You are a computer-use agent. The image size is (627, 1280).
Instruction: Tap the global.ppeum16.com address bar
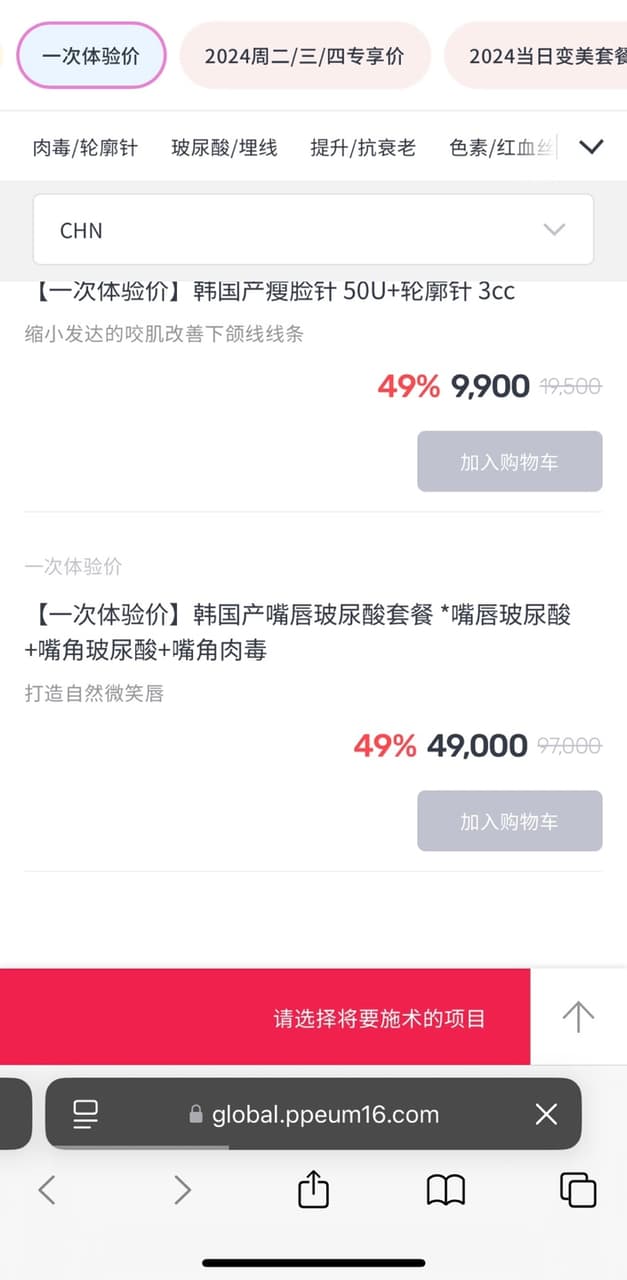click(315, 1114)
